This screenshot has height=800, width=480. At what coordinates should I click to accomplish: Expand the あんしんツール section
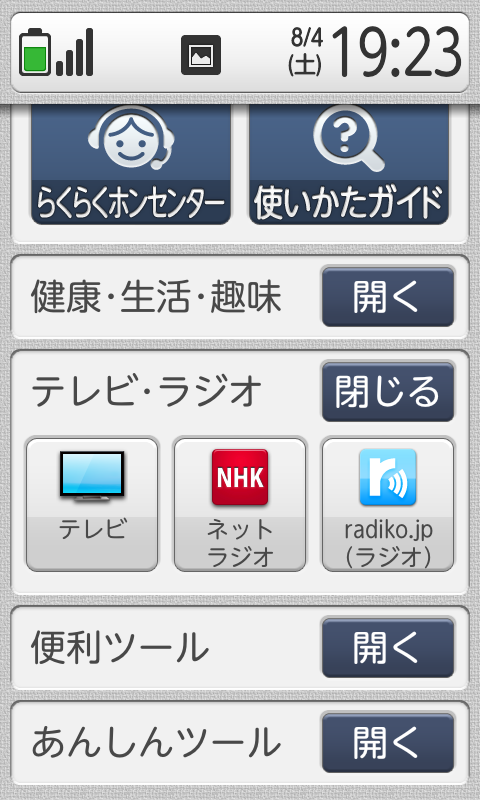click(x=388, y=743)
